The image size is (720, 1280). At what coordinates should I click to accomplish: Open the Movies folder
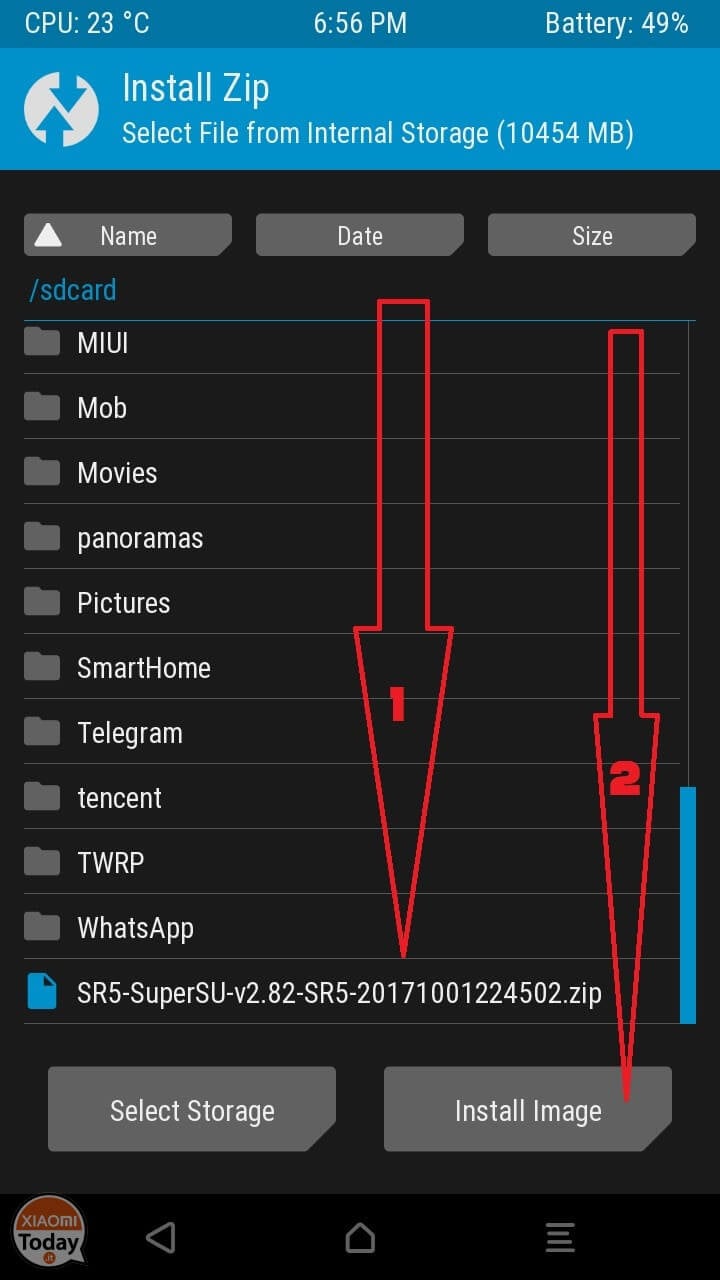click(352, 472)
